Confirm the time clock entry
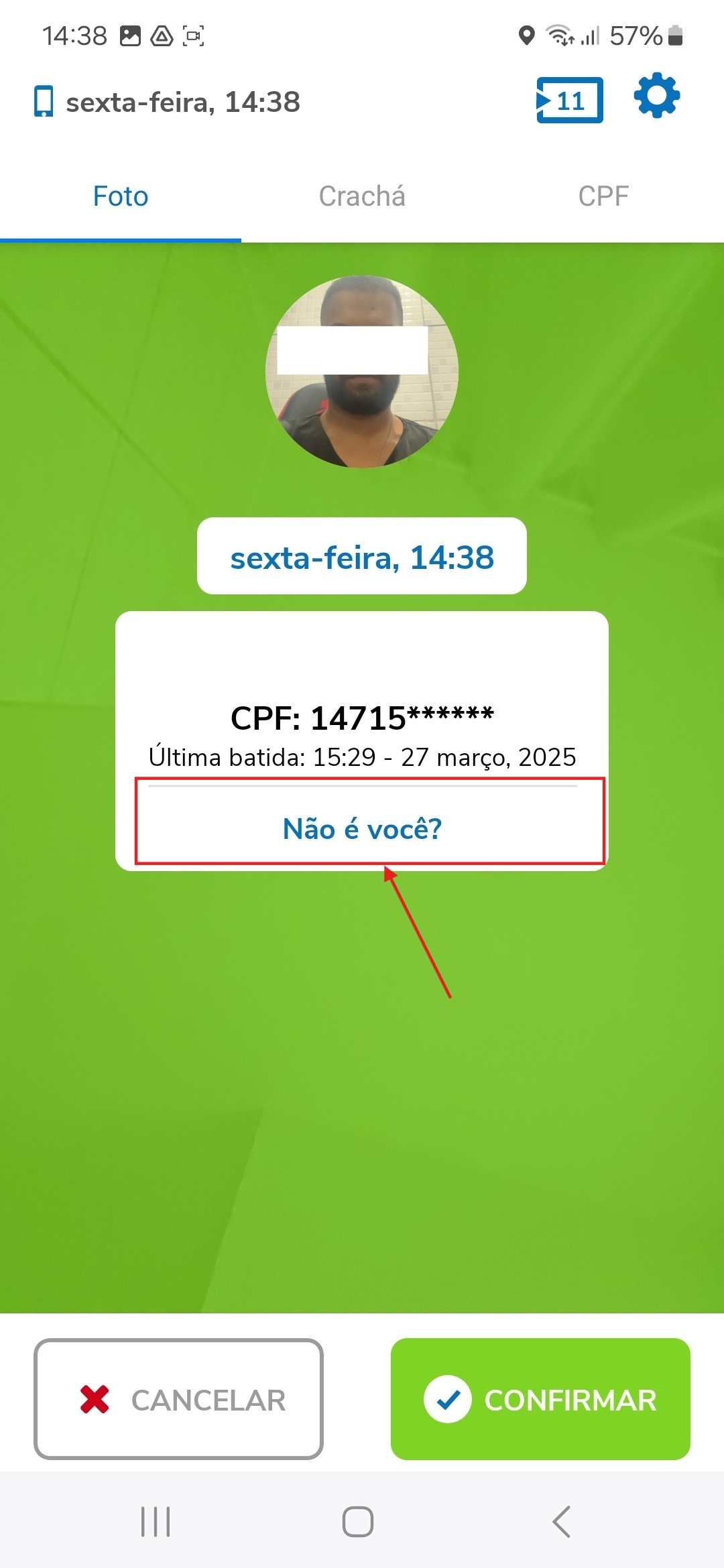Image resolution: width=724 pixels, height=1568 pixels. 540,1399
